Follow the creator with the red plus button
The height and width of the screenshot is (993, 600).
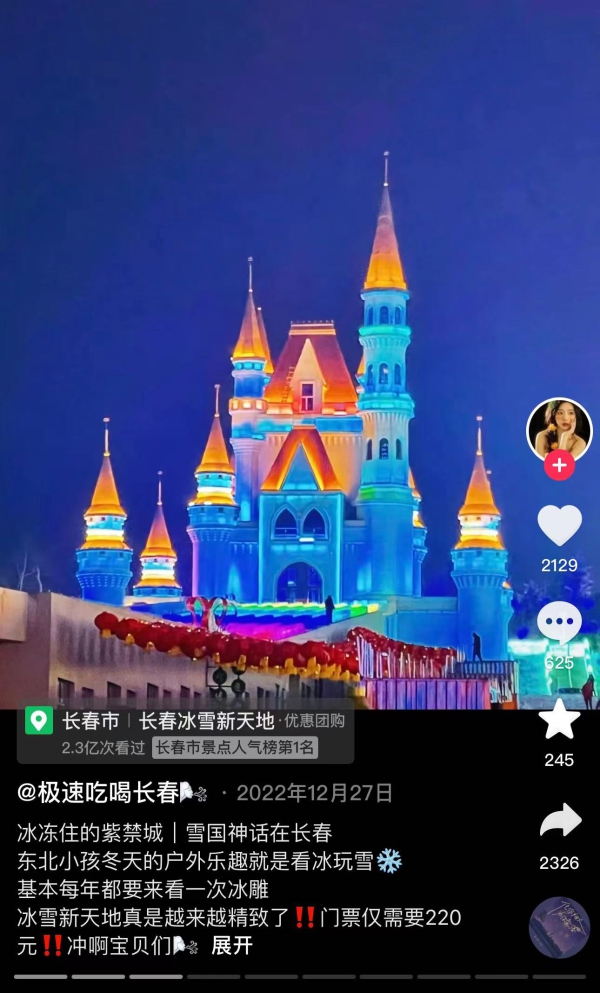(x=559, y=465)
